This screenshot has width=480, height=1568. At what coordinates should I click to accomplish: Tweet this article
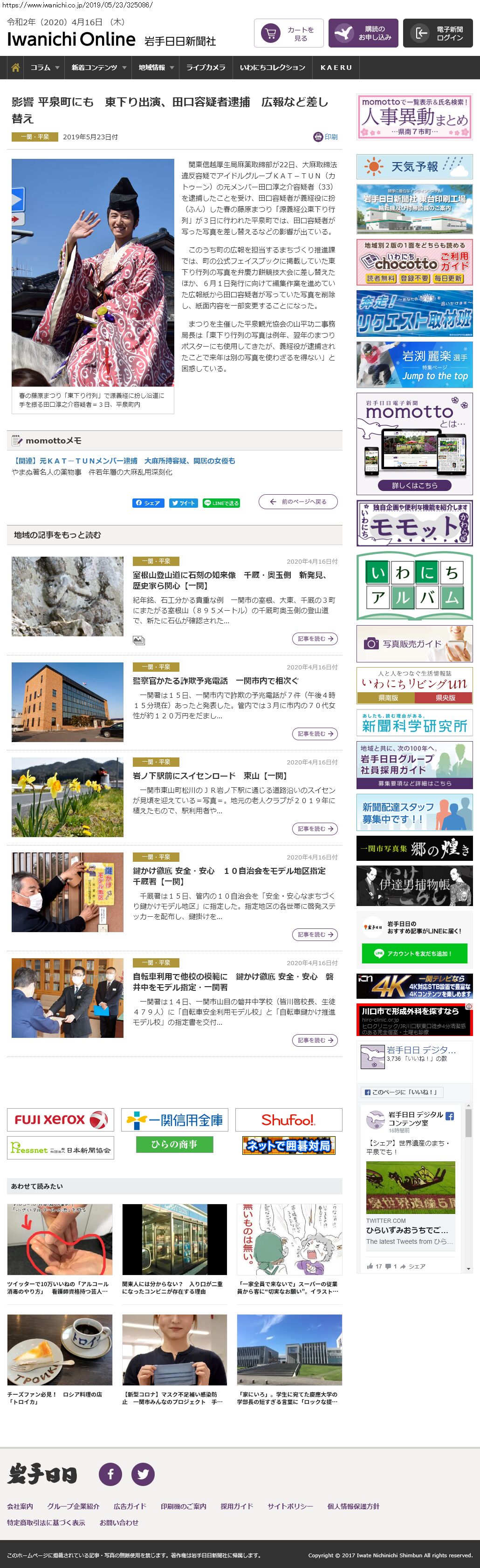[183, 503]
